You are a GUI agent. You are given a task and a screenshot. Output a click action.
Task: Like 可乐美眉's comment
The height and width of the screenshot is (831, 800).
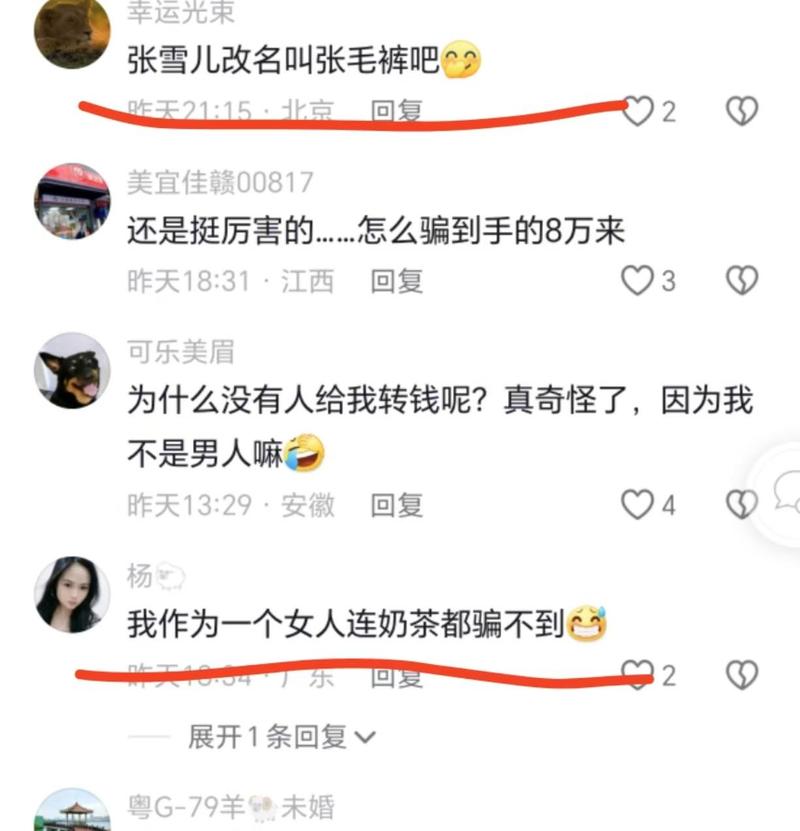click(638, 504)
